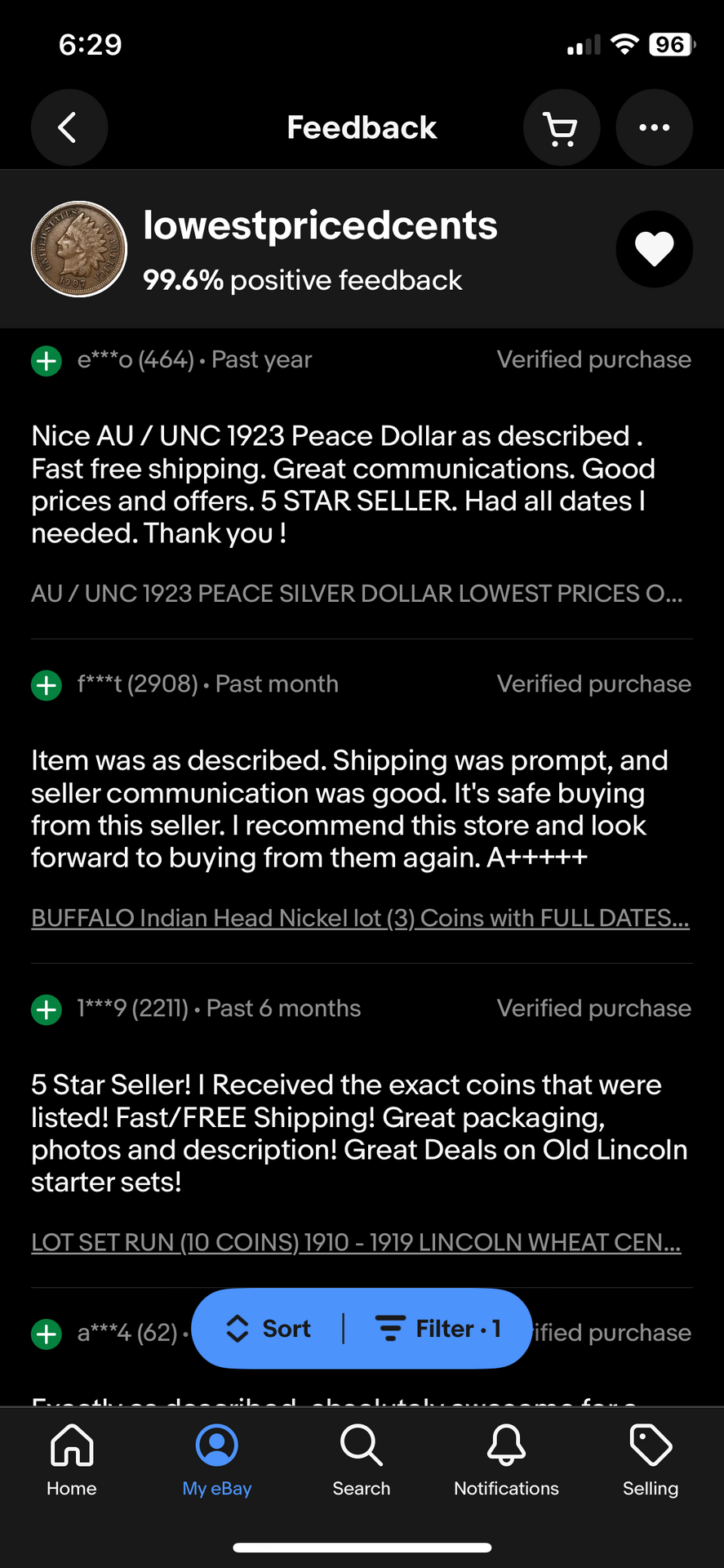Open the feedback Filter options

click(438, 1329)
